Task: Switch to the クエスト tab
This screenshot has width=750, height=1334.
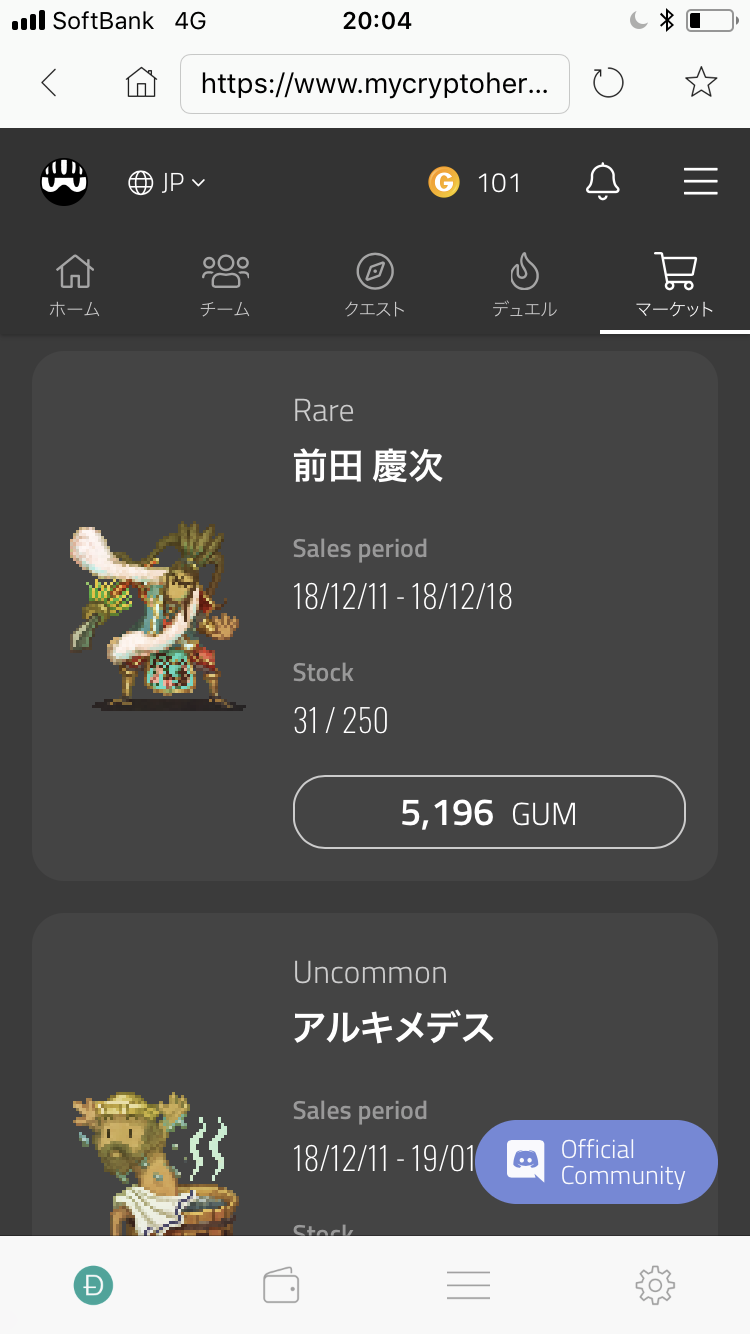Action: click(x=375, y=285)
